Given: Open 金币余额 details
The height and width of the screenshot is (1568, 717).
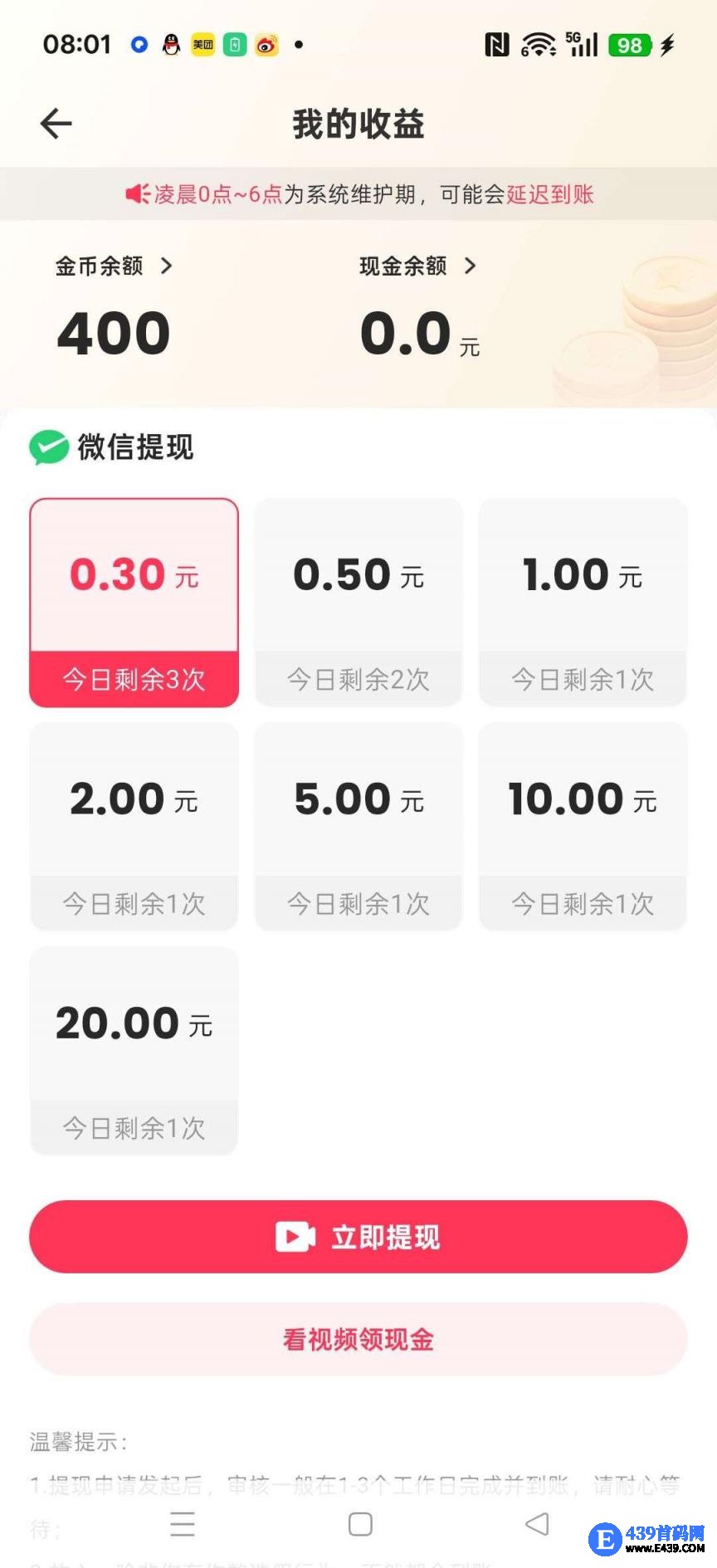Looking at the screenshot, I should click(114, 266).
